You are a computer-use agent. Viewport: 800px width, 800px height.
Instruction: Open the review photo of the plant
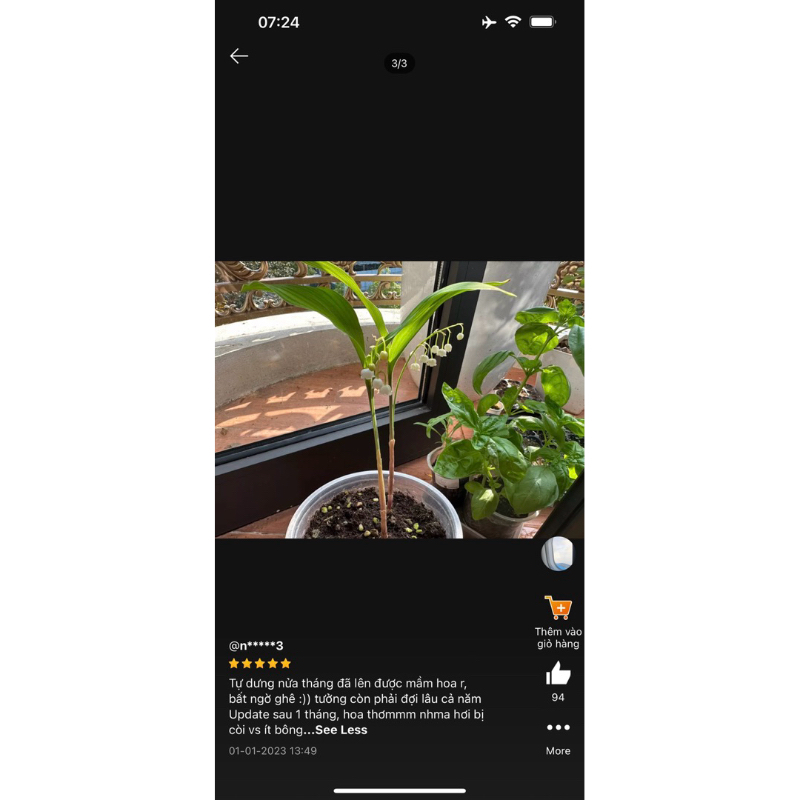tap(399, 400)
